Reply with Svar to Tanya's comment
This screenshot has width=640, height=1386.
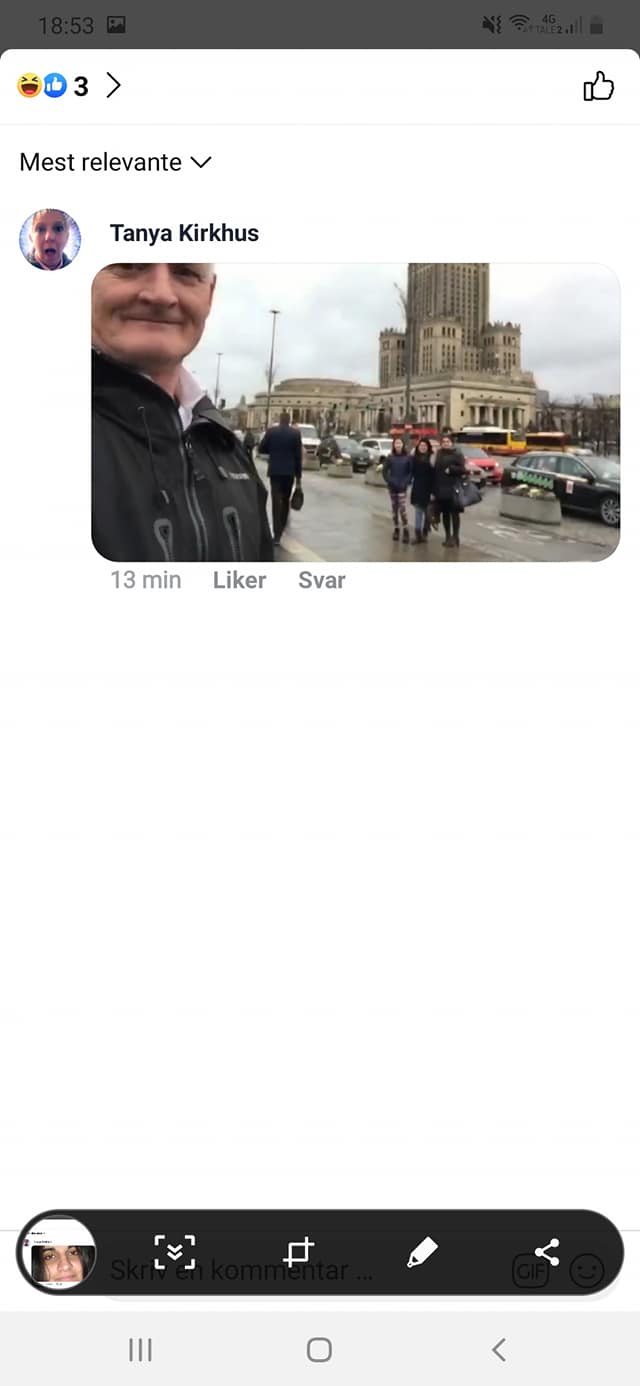(321, 580)
